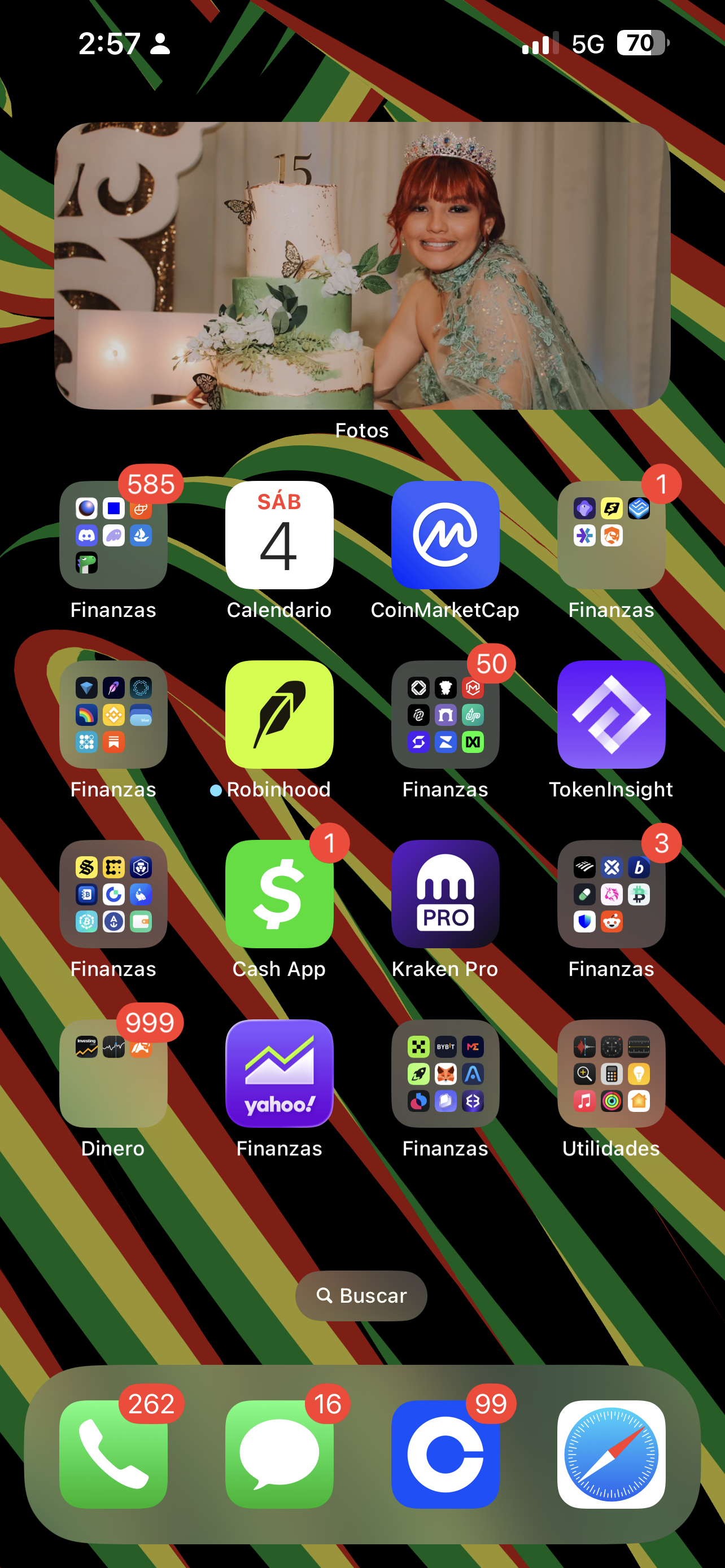Screen dimensions: 725x1568
Task: Open the Calendario app
Action: coord(279,535)
